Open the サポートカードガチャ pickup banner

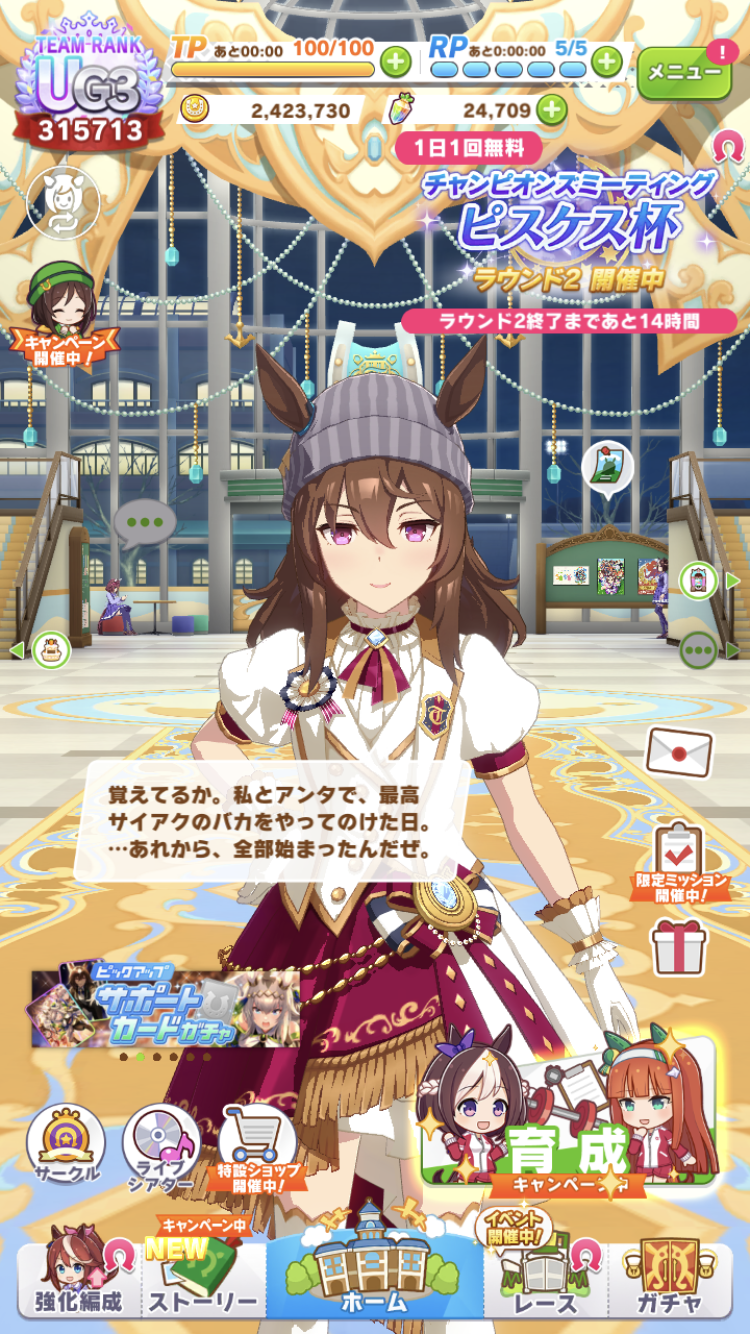pyautogui.click(x=165, y=1006)
